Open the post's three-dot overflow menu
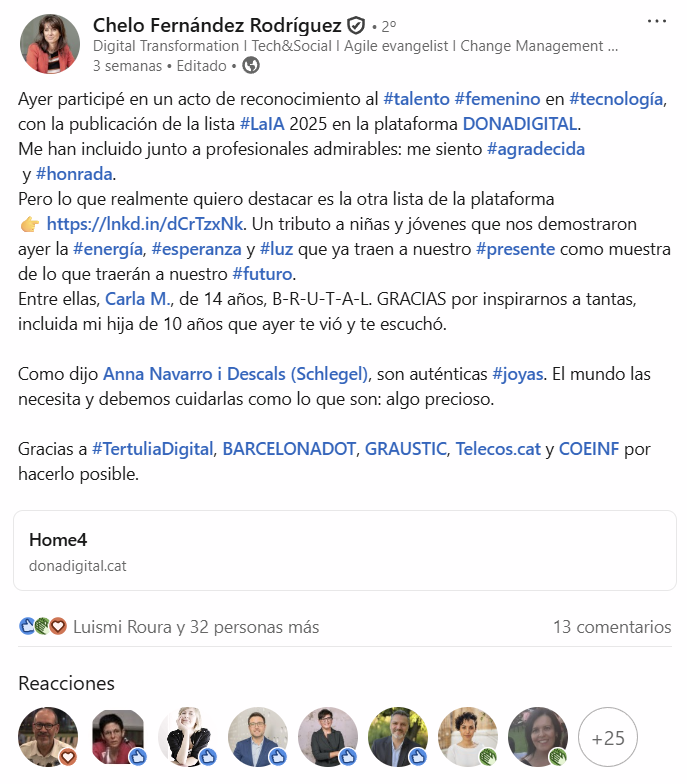The image size is (687, 784). tap(656, 22)
